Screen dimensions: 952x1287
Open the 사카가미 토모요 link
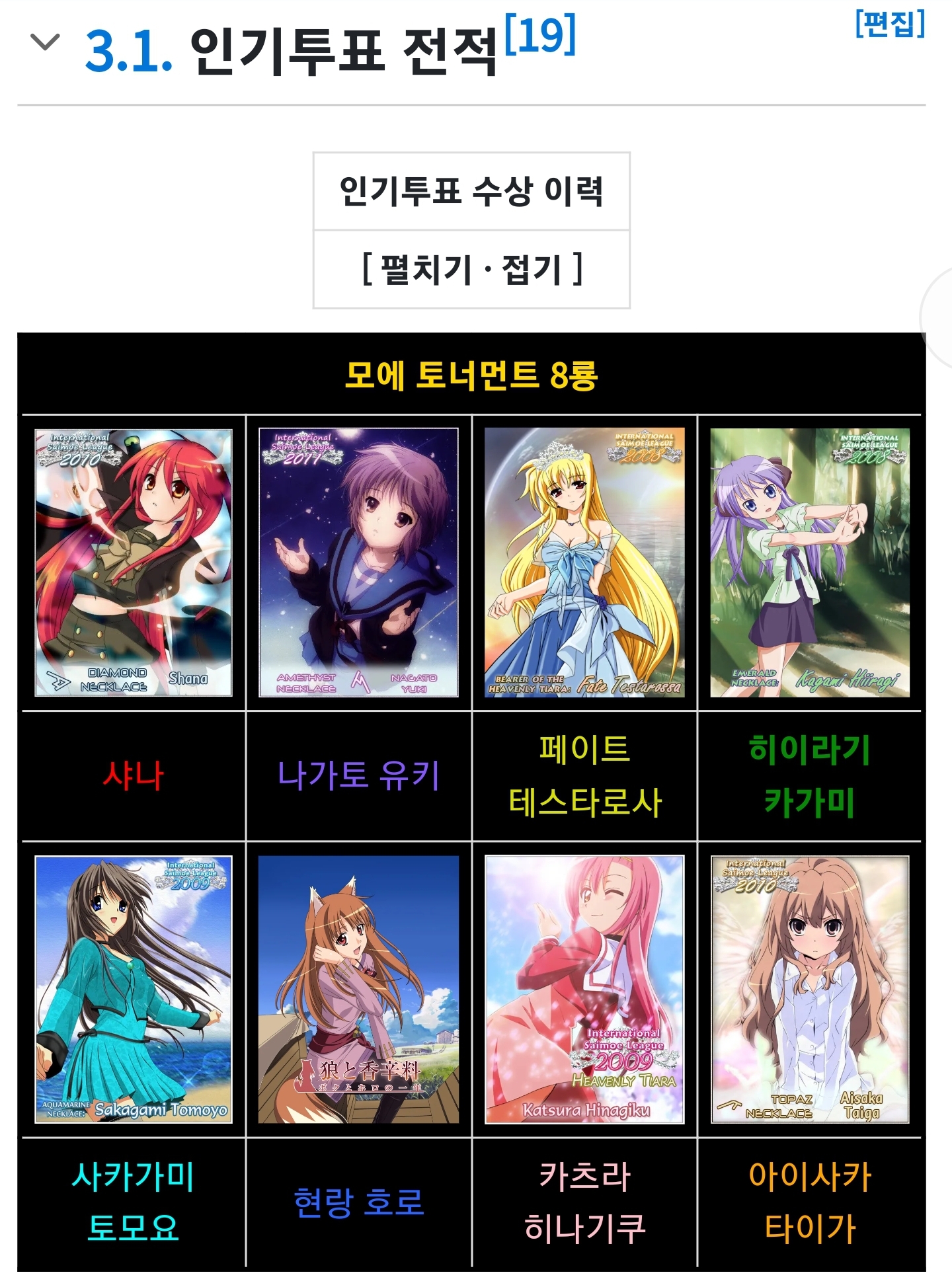[x=133, y=1202]
